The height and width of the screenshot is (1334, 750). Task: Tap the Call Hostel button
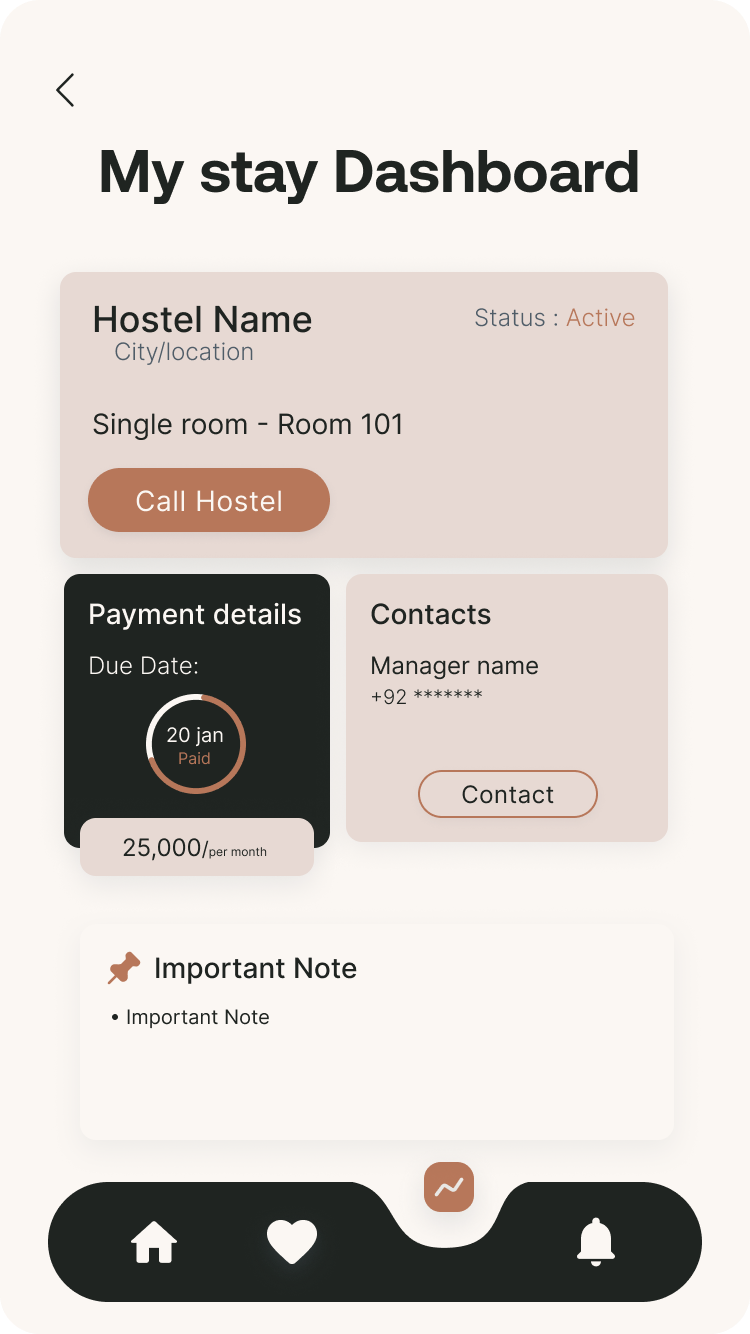(209, 500)
